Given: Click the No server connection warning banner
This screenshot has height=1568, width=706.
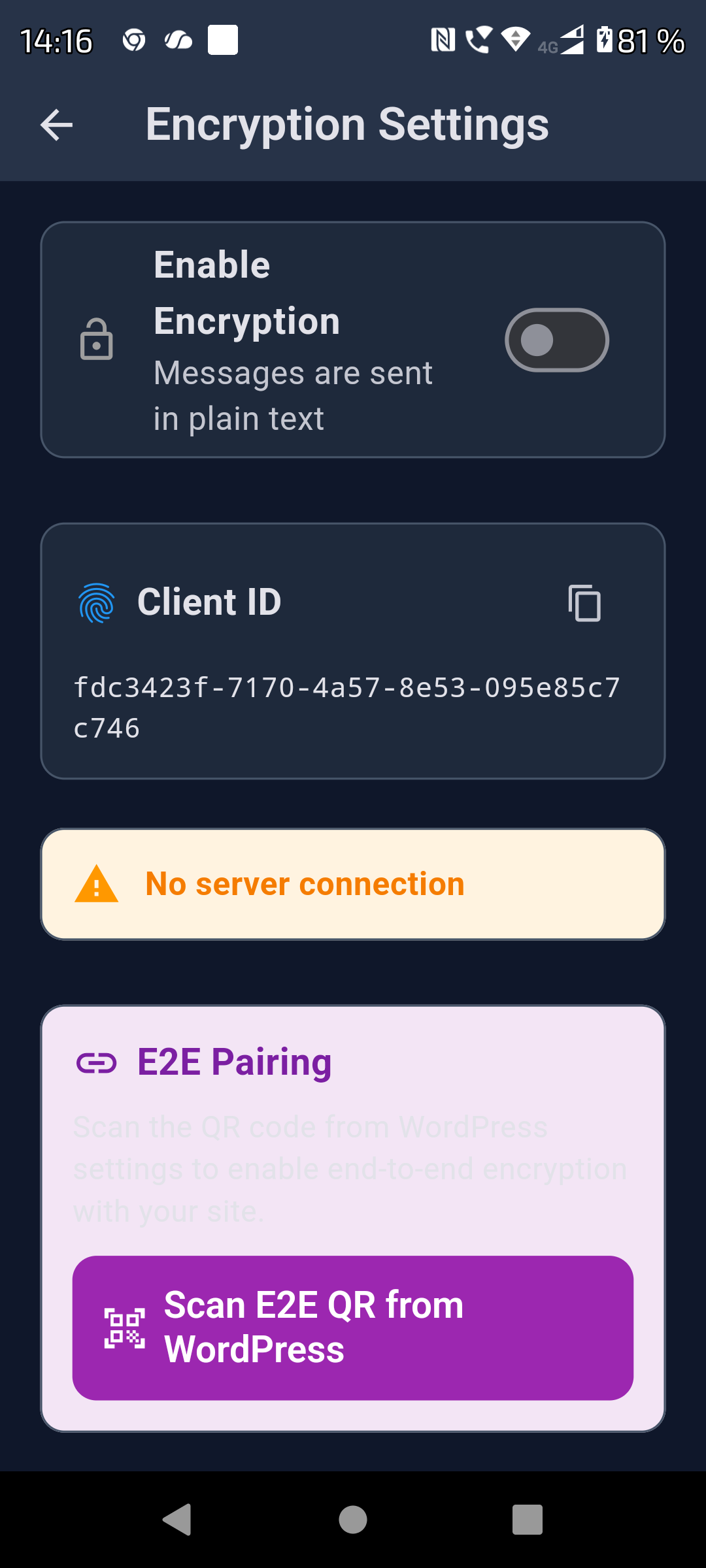Looking at the screenshot, I should (x=353, y=883).
